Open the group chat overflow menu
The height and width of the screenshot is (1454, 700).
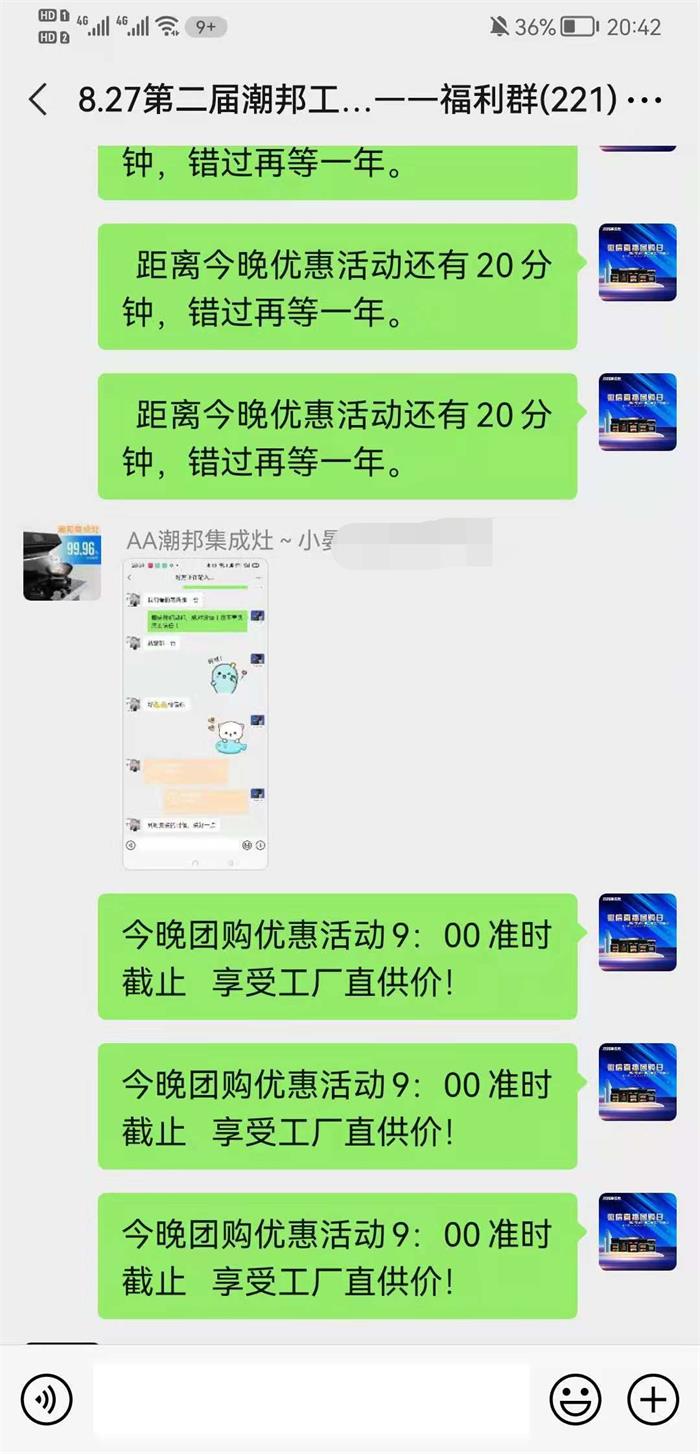pos(649,100)
